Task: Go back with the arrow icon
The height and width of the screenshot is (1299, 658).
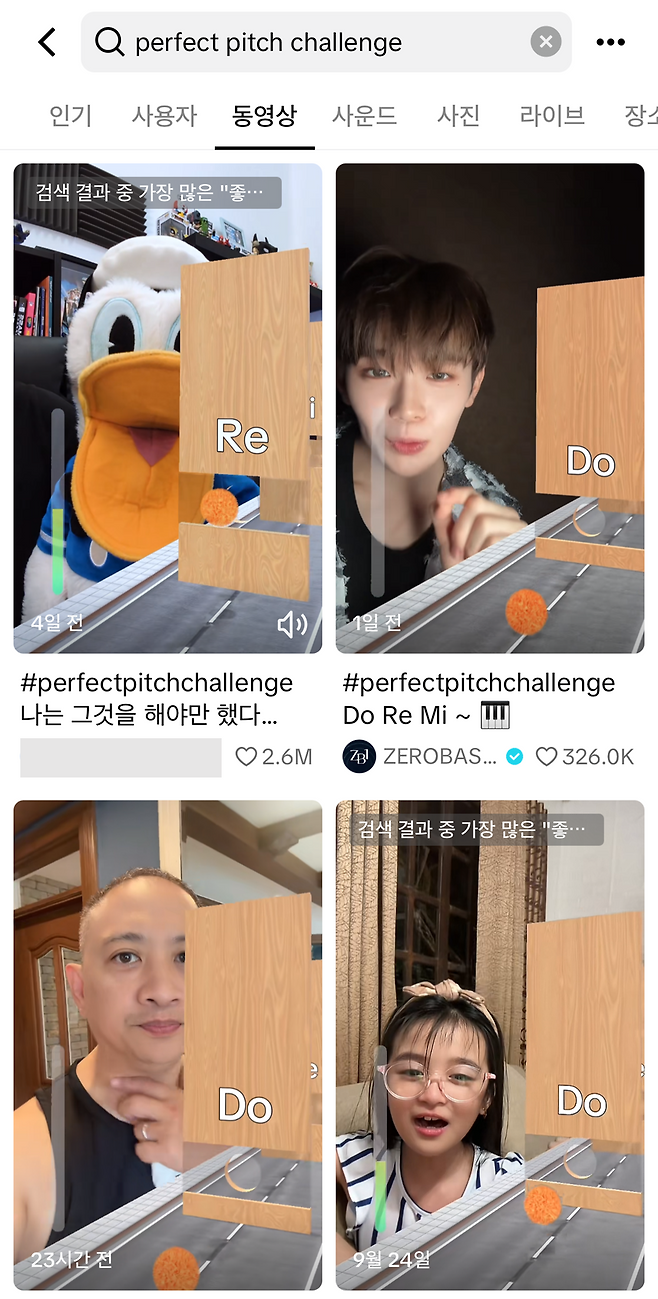Action: click(x=47, y=42)
